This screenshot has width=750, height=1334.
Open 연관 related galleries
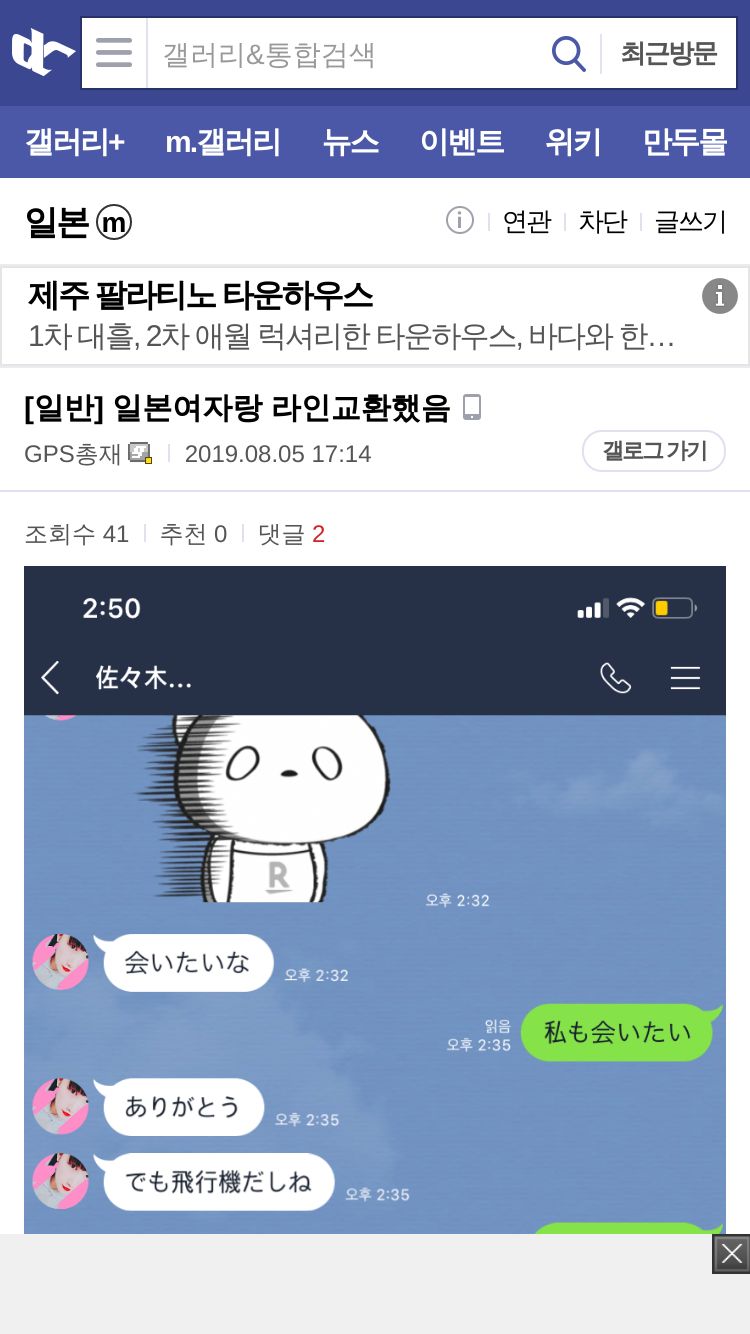point(527,221)
